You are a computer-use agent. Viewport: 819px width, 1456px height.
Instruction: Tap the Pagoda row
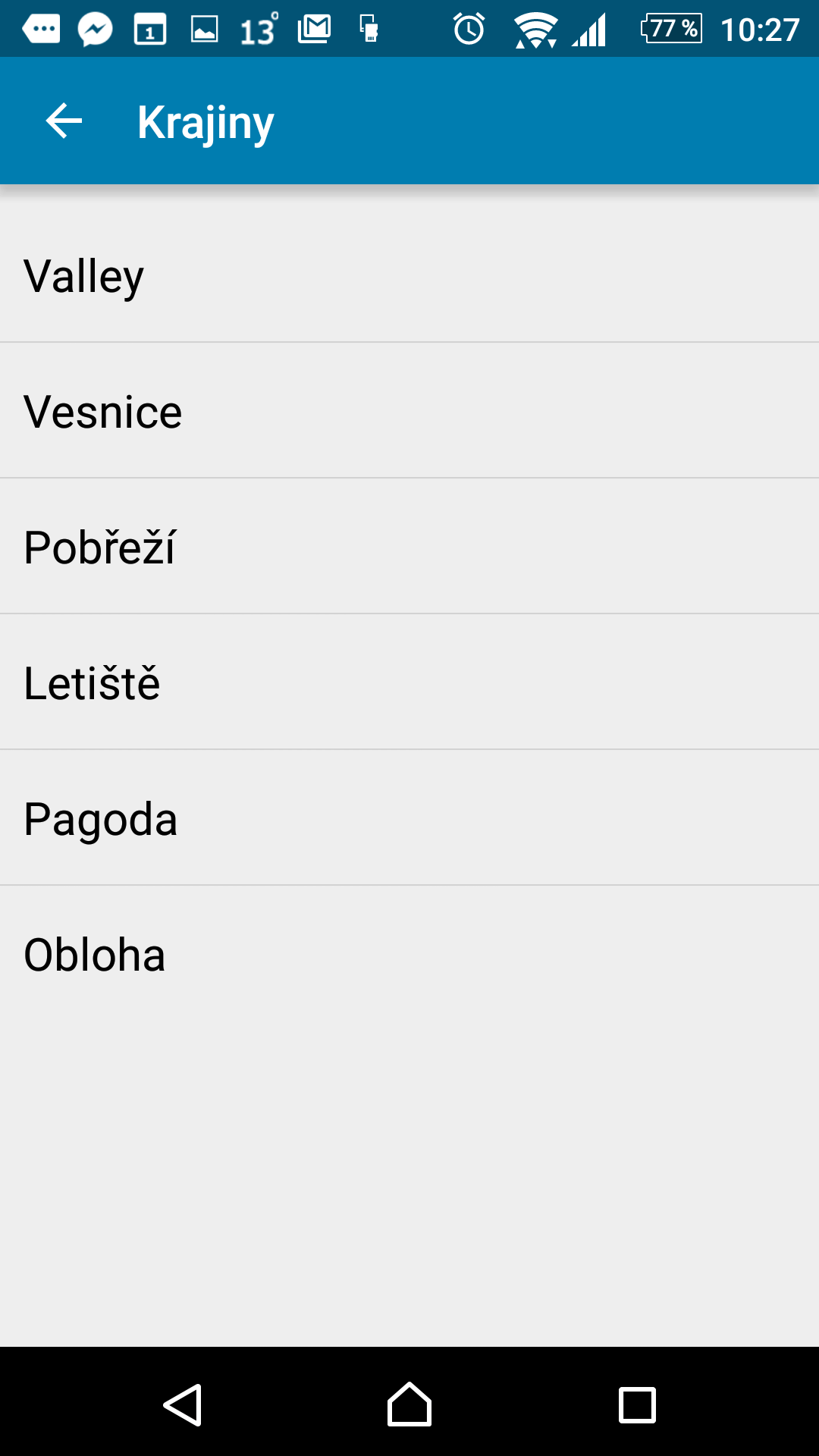point(409,817)
